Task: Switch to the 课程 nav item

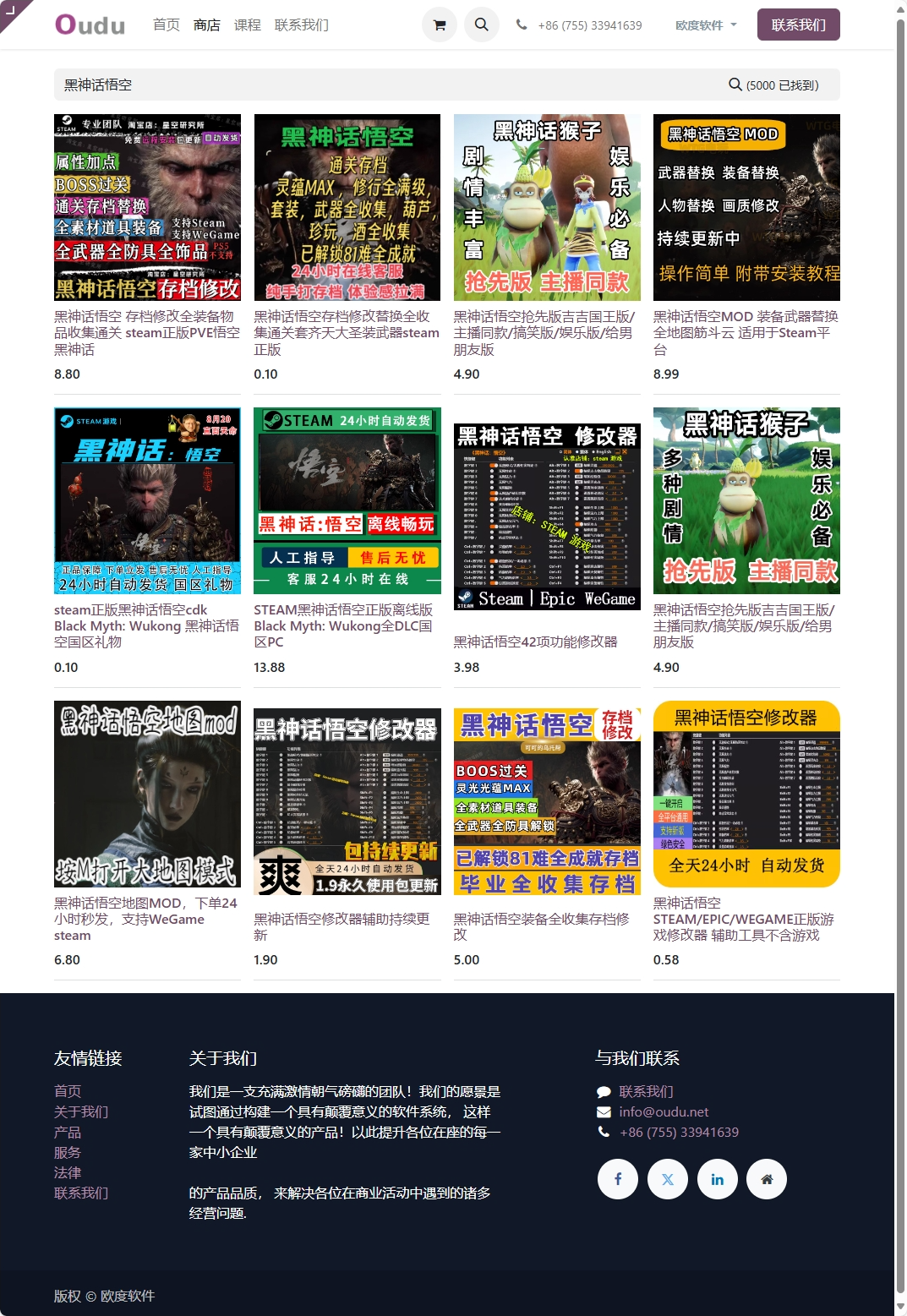Action: pos(247,25)
